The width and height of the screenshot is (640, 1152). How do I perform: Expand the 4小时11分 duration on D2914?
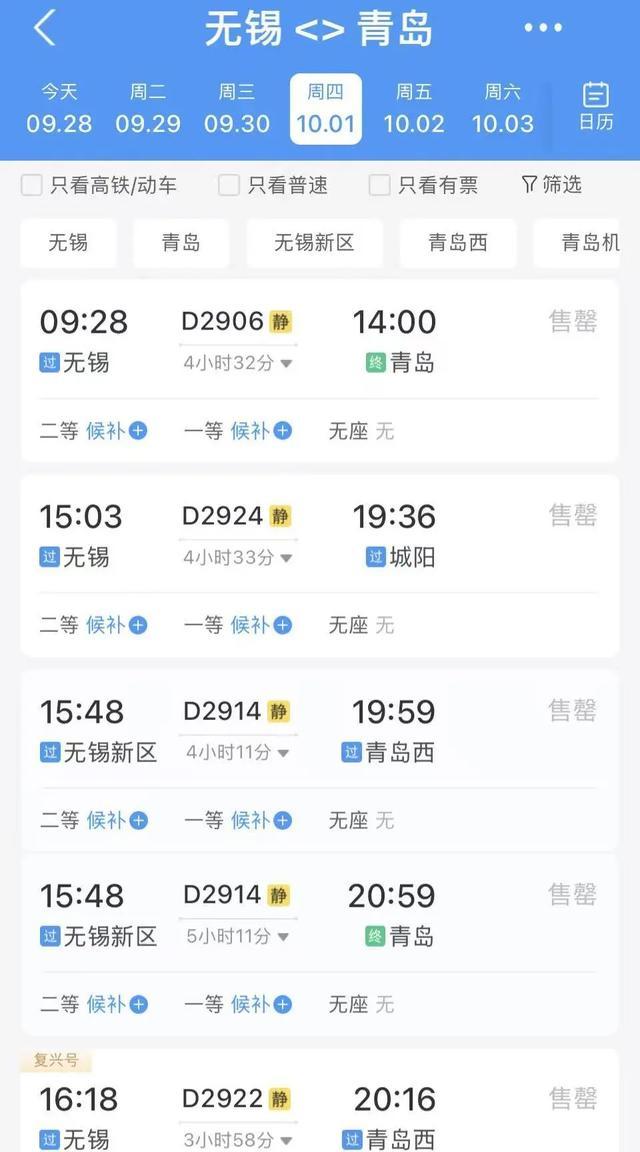(x=237, y=752)
